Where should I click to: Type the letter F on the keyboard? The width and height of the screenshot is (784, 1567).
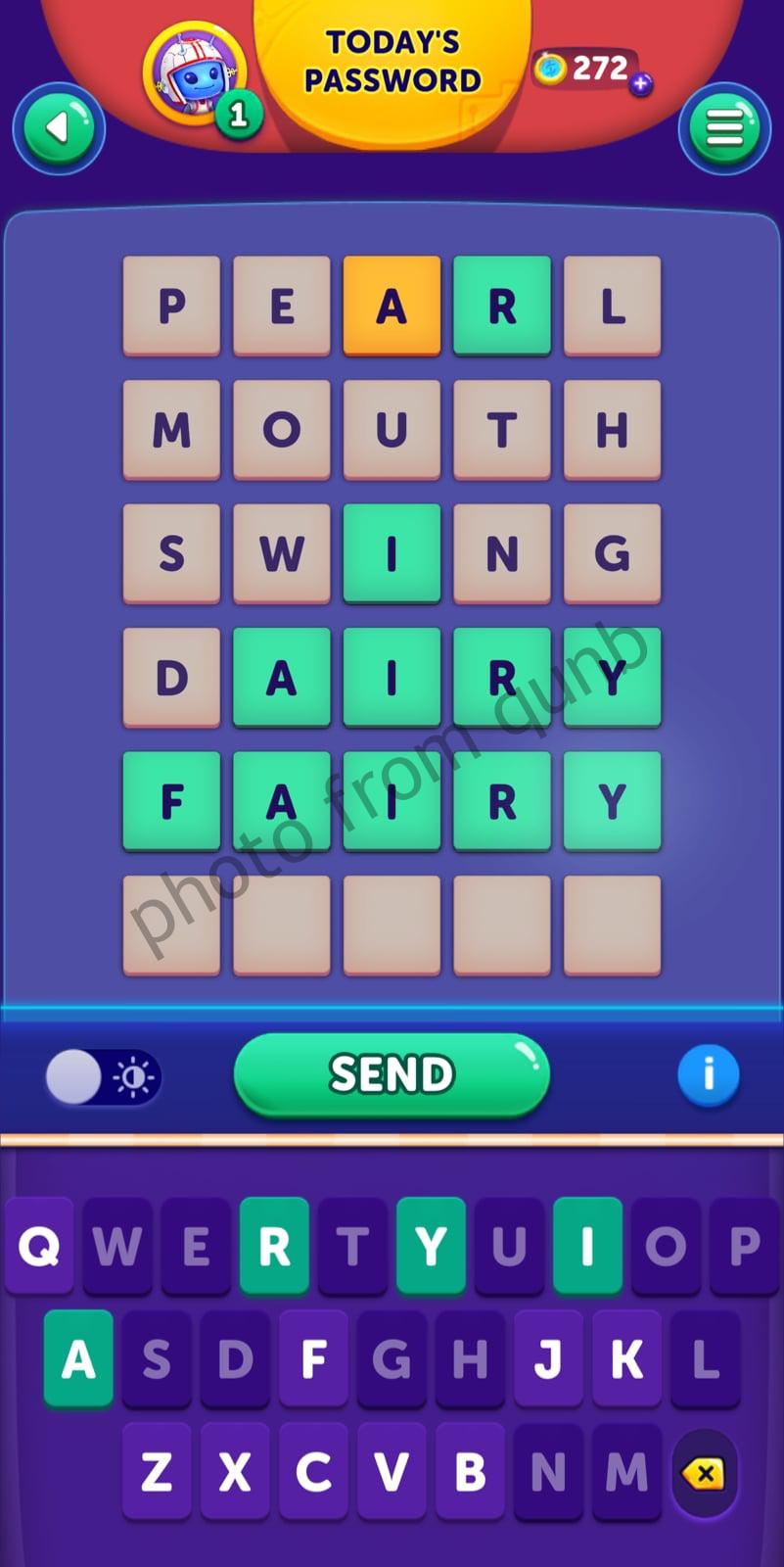313,1358
